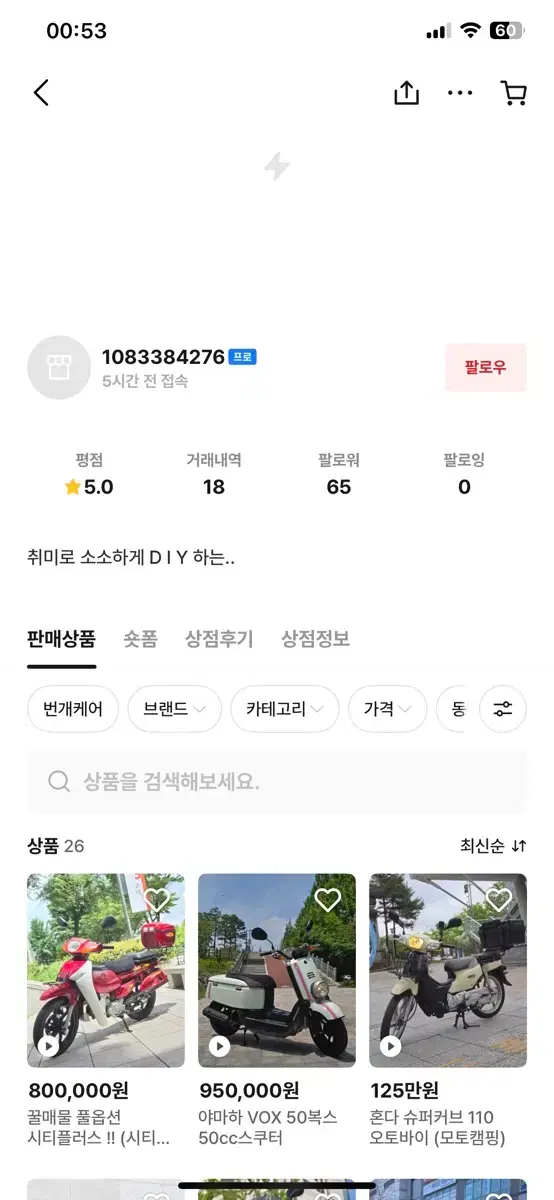Change the 최신순 sort order

(493, 846)
